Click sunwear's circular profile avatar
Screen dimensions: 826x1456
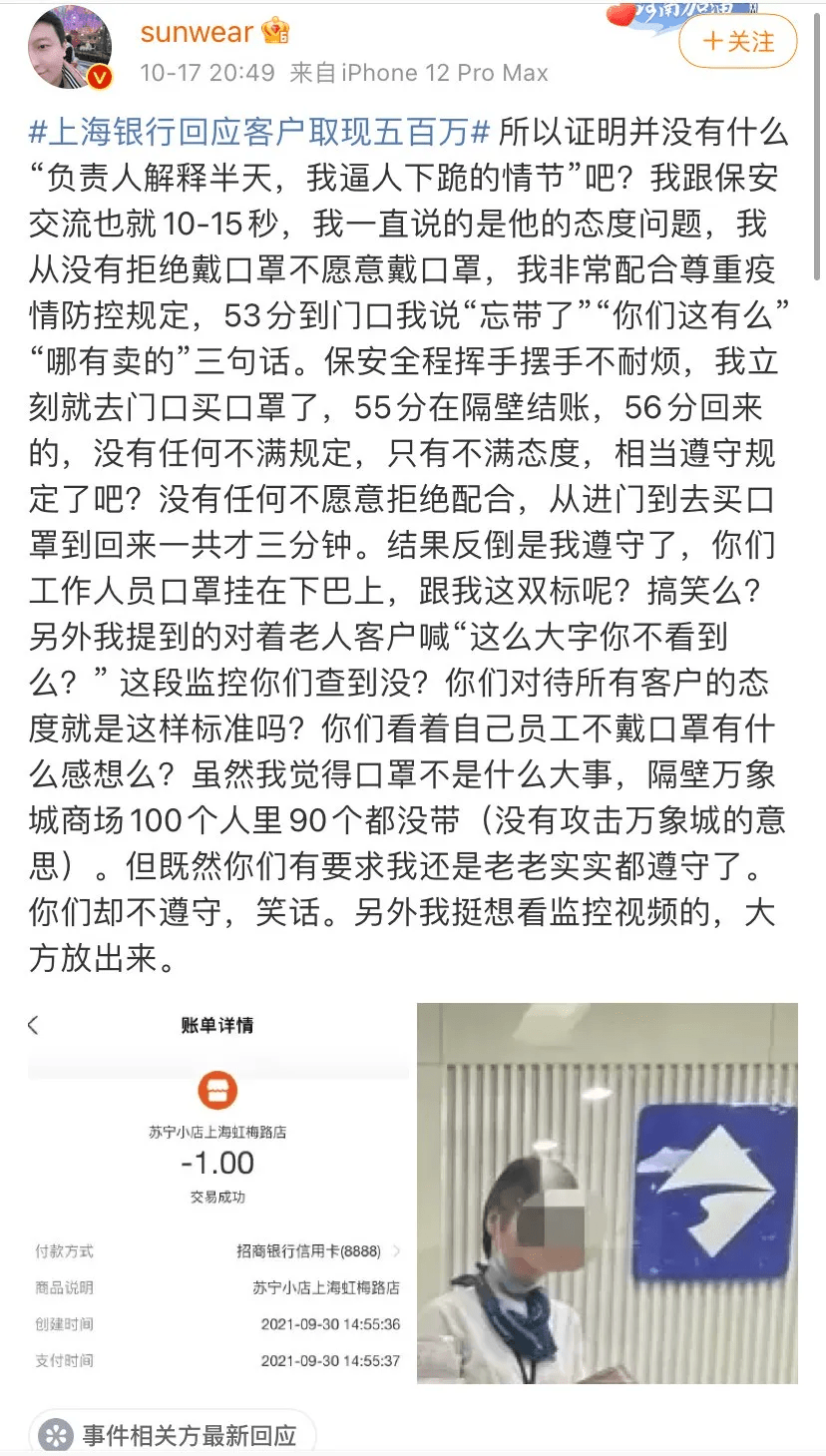[x=72, y=46]
